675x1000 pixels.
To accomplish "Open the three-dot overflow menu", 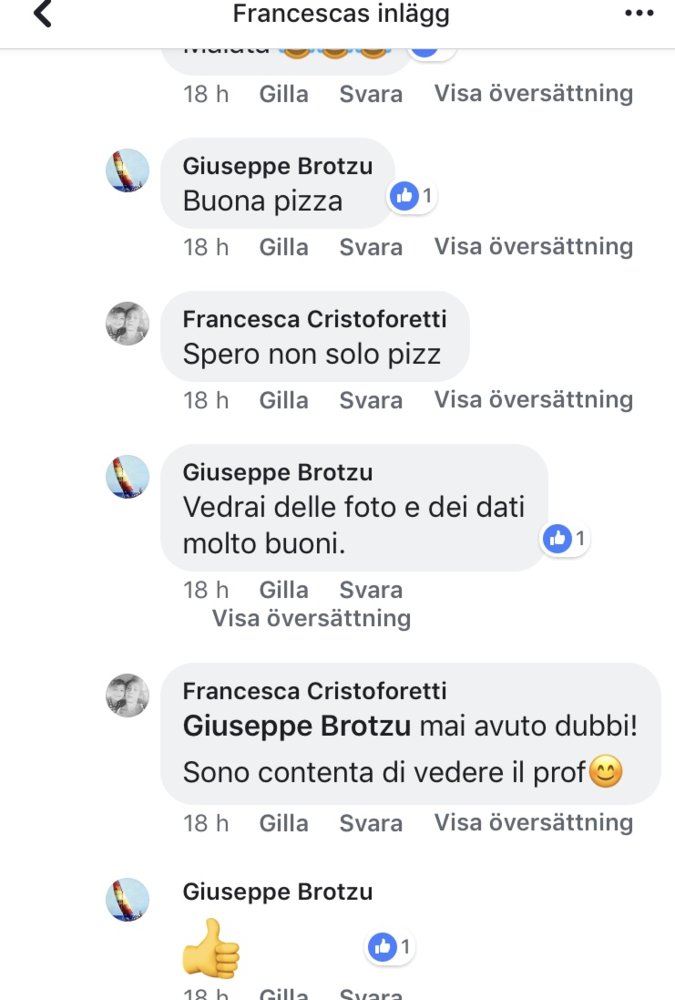I will pyautogui.click(x=638, y=14).
